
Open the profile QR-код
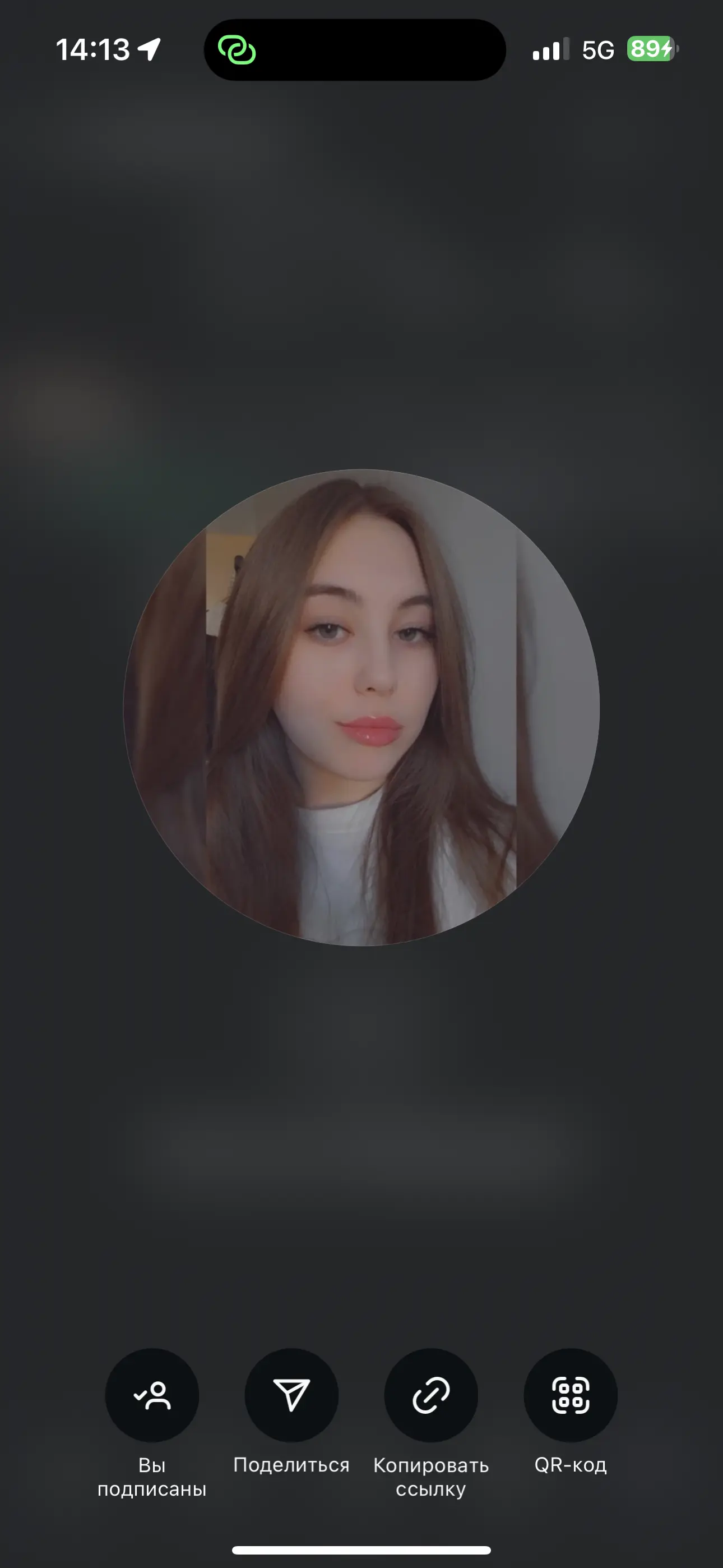point(570,1395)
